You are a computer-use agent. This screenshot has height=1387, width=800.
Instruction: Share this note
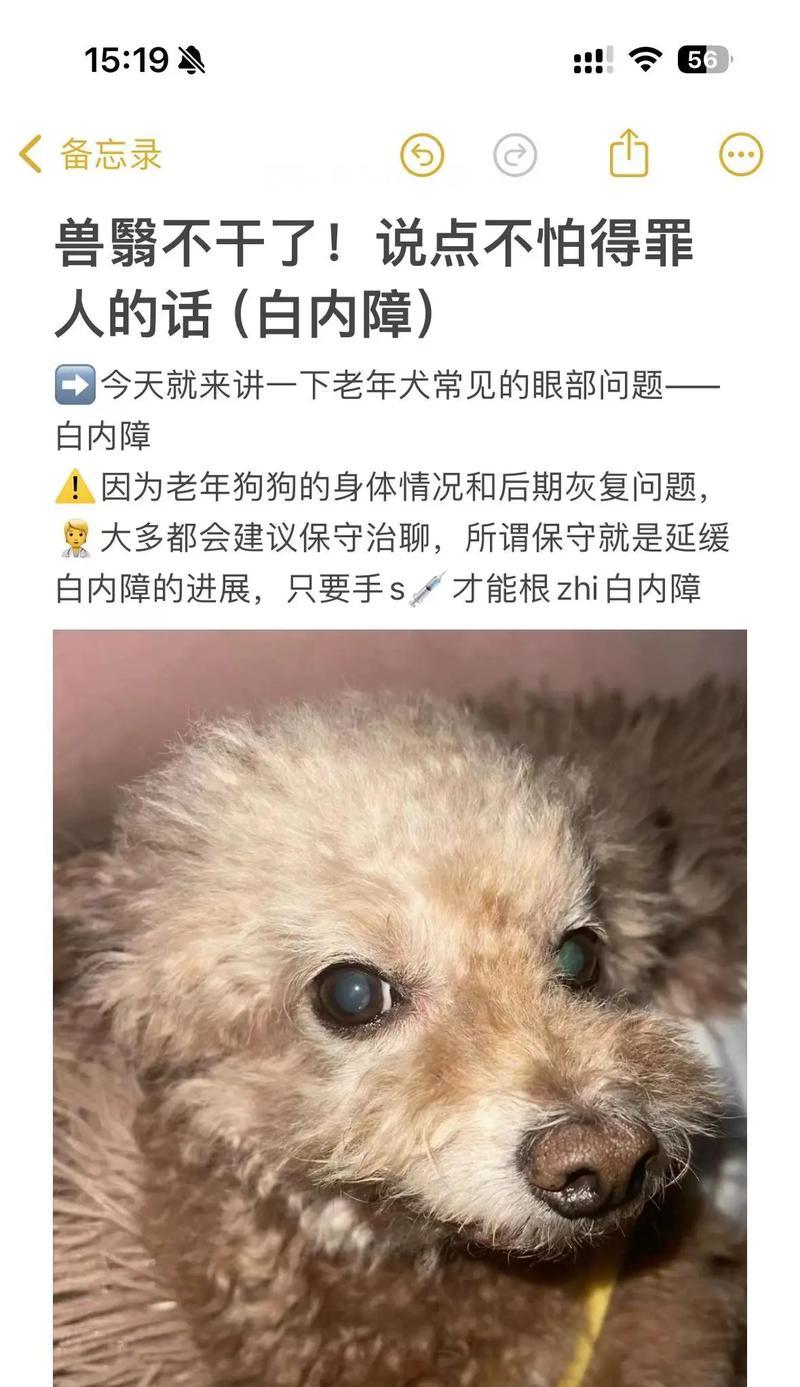pyautogui.click(x=629, y=153)
